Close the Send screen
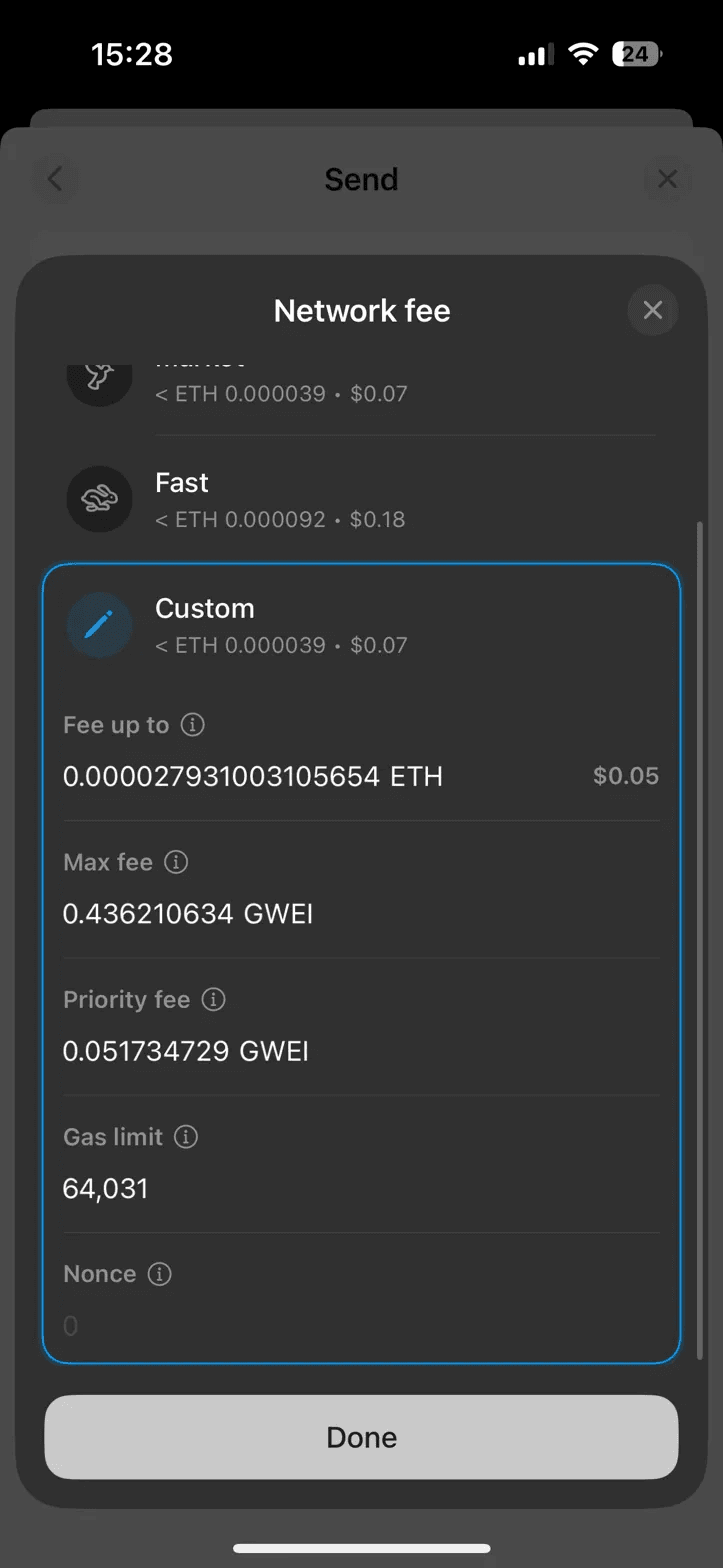The width and height of the screenshot is (723, 1568). 667,179
